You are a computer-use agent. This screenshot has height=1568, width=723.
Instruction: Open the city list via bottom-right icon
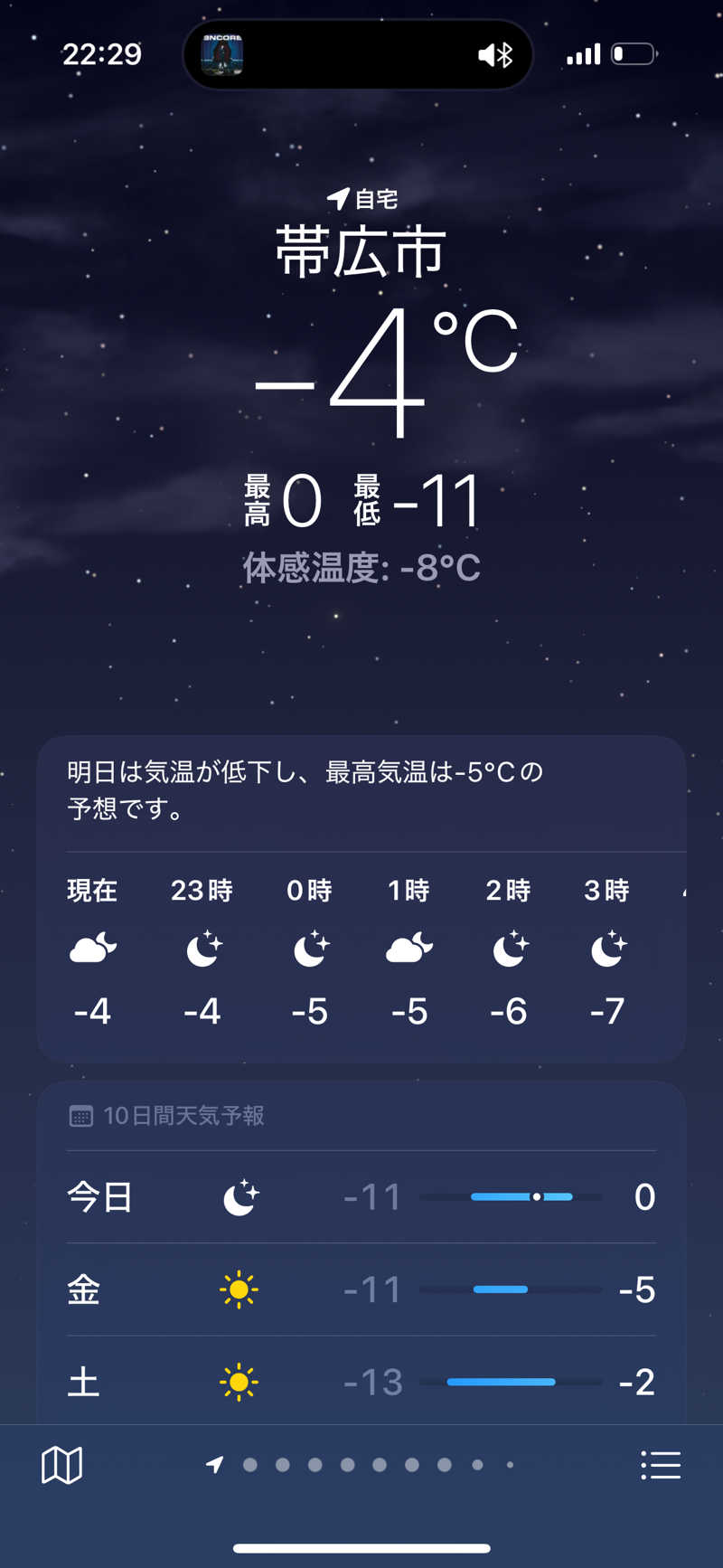(x=662, y=1465)
